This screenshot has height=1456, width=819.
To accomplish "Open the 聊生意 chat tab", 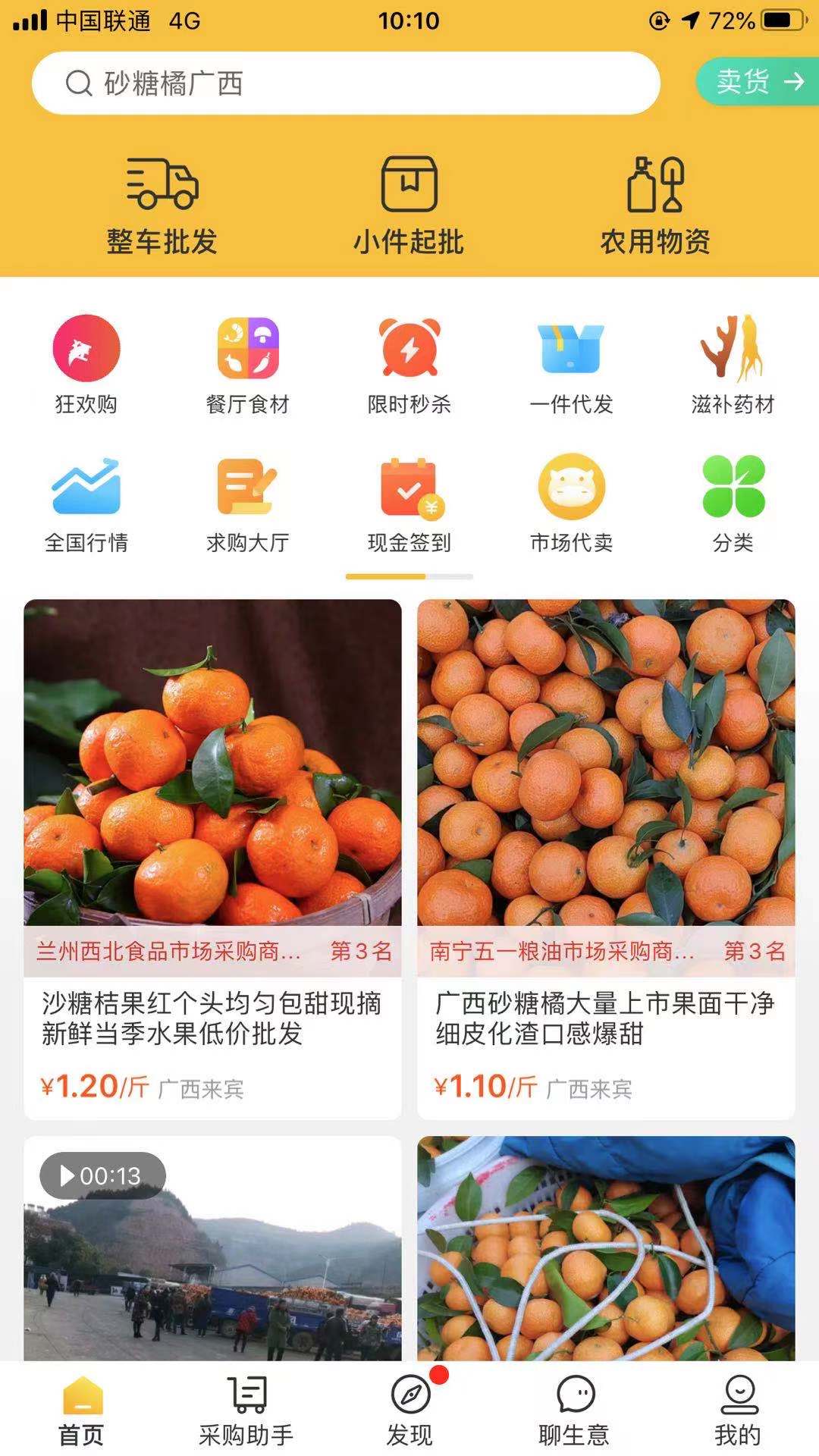I will (574, 1410).
